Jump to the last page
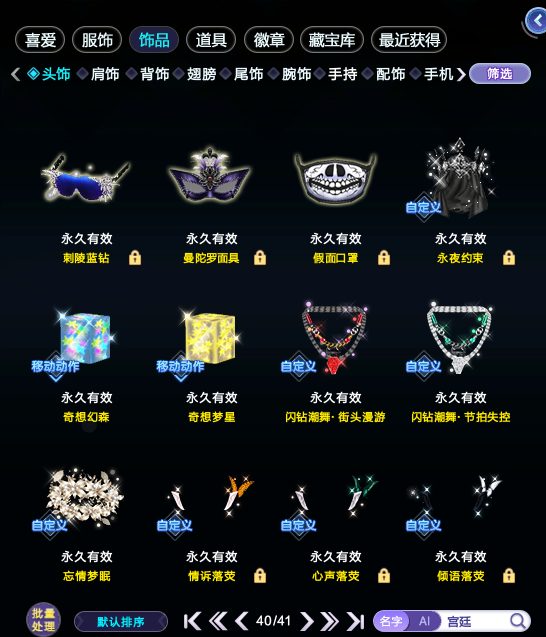The height and width of the screenshot is (637, 546). coord(355,621)
